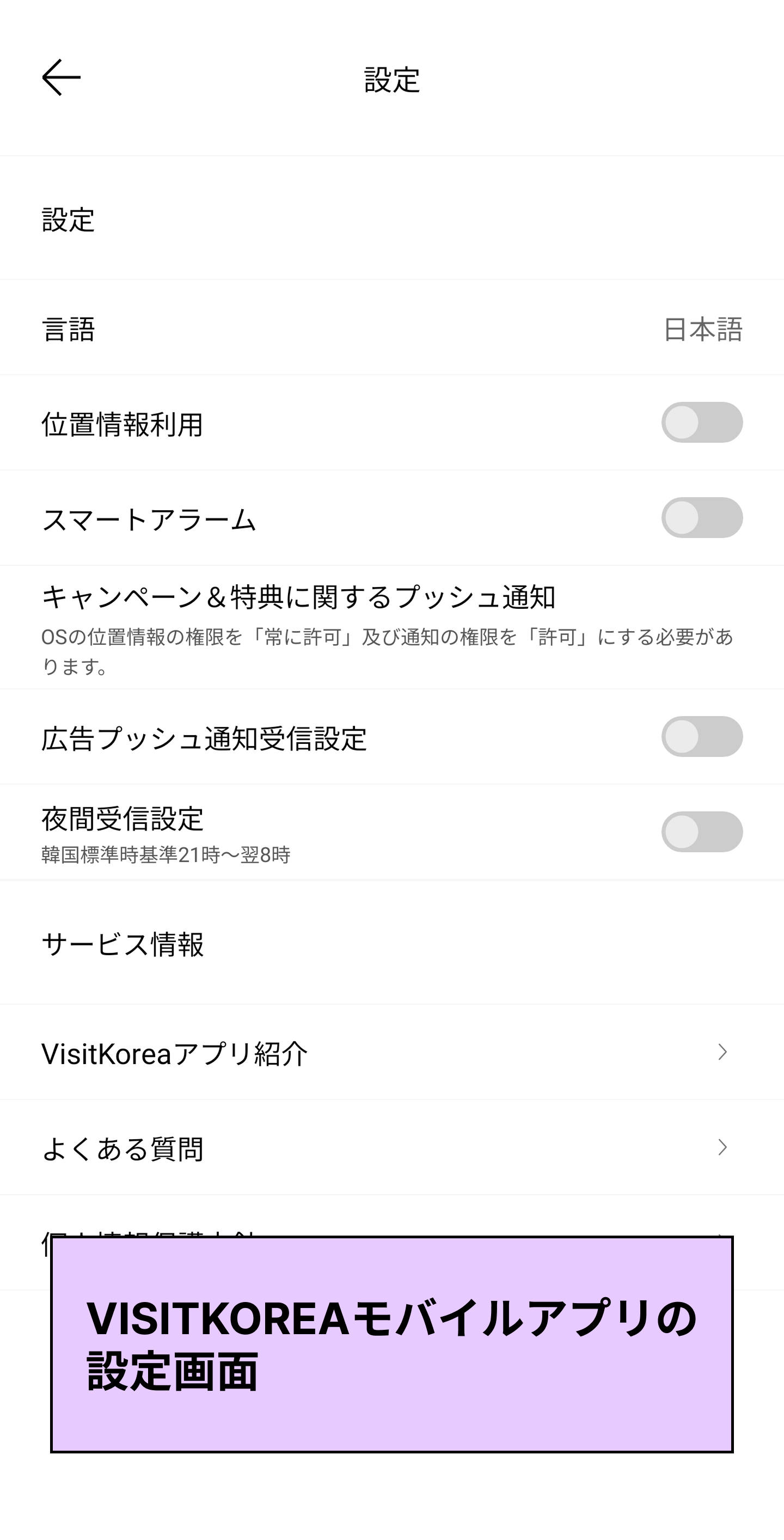Tap the 設定 section label below the header
784x1540 pixels.
[x=68, y=222]
